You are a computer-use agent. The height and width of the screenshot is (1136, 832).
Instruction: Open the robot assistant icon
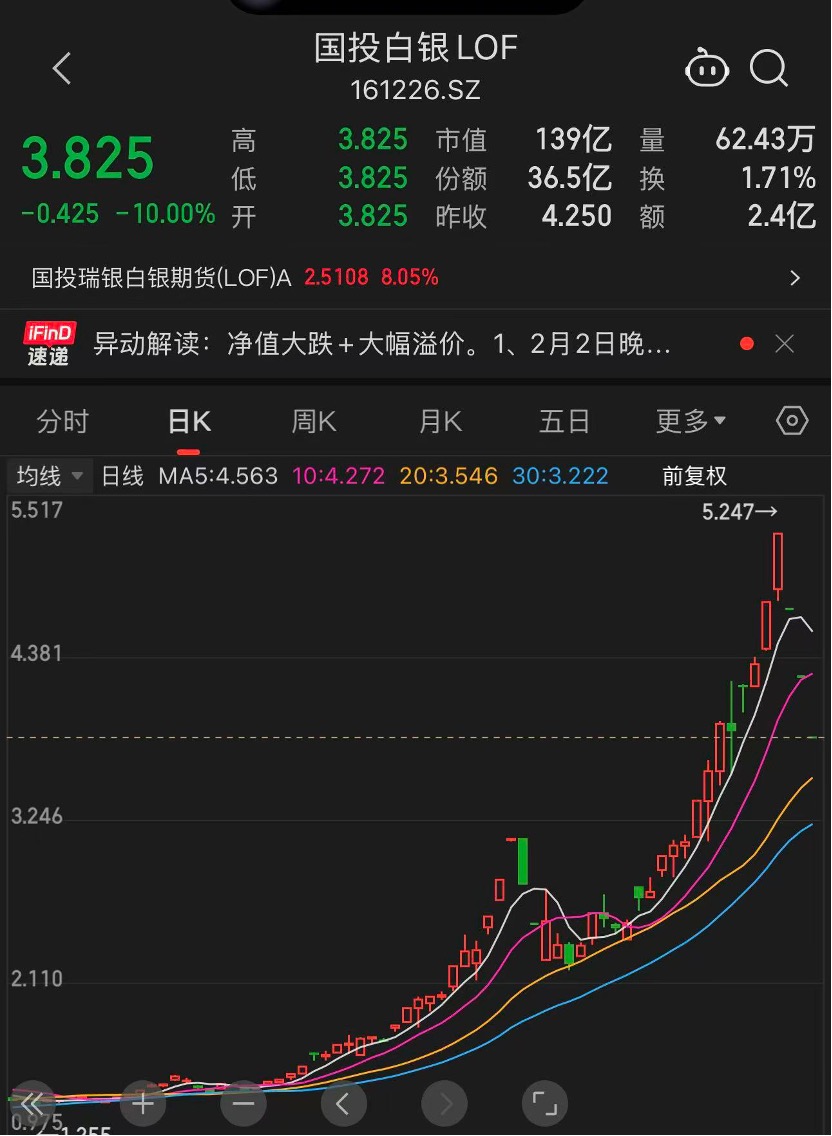tap(706, 69)
